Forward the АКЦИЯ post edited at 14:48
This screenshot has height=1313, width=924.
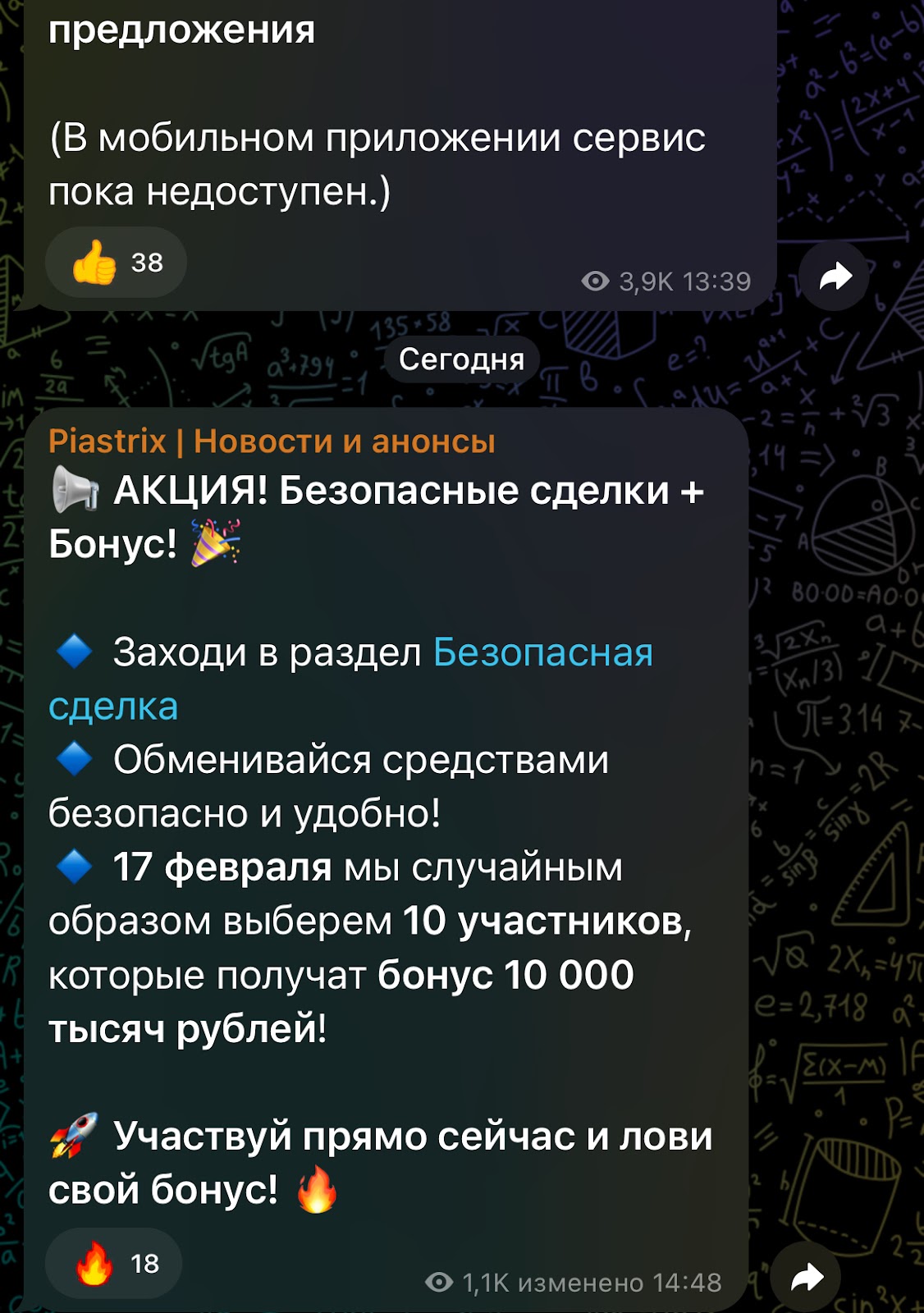point(806,1277)
